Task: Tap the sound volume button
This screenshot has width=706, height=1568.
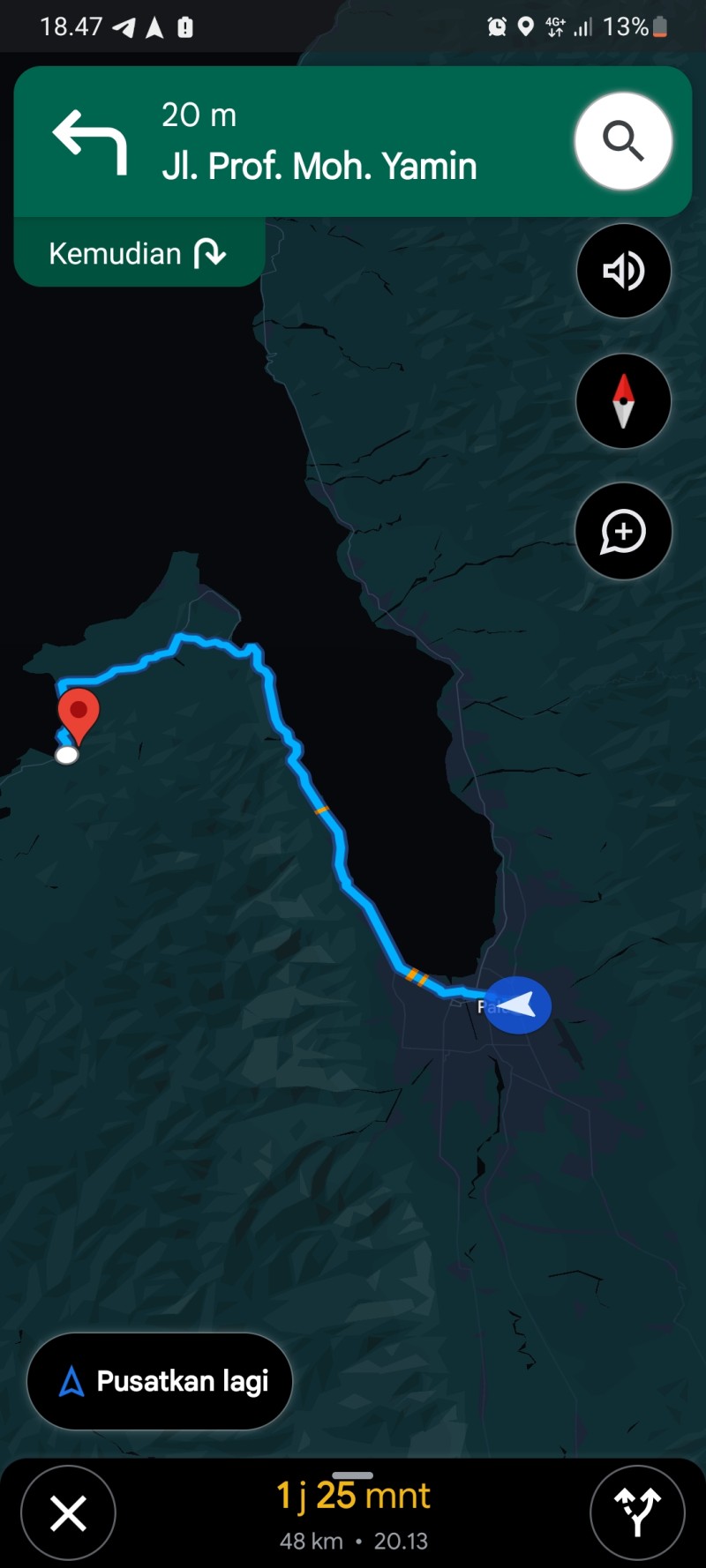Action: (623, 271)
